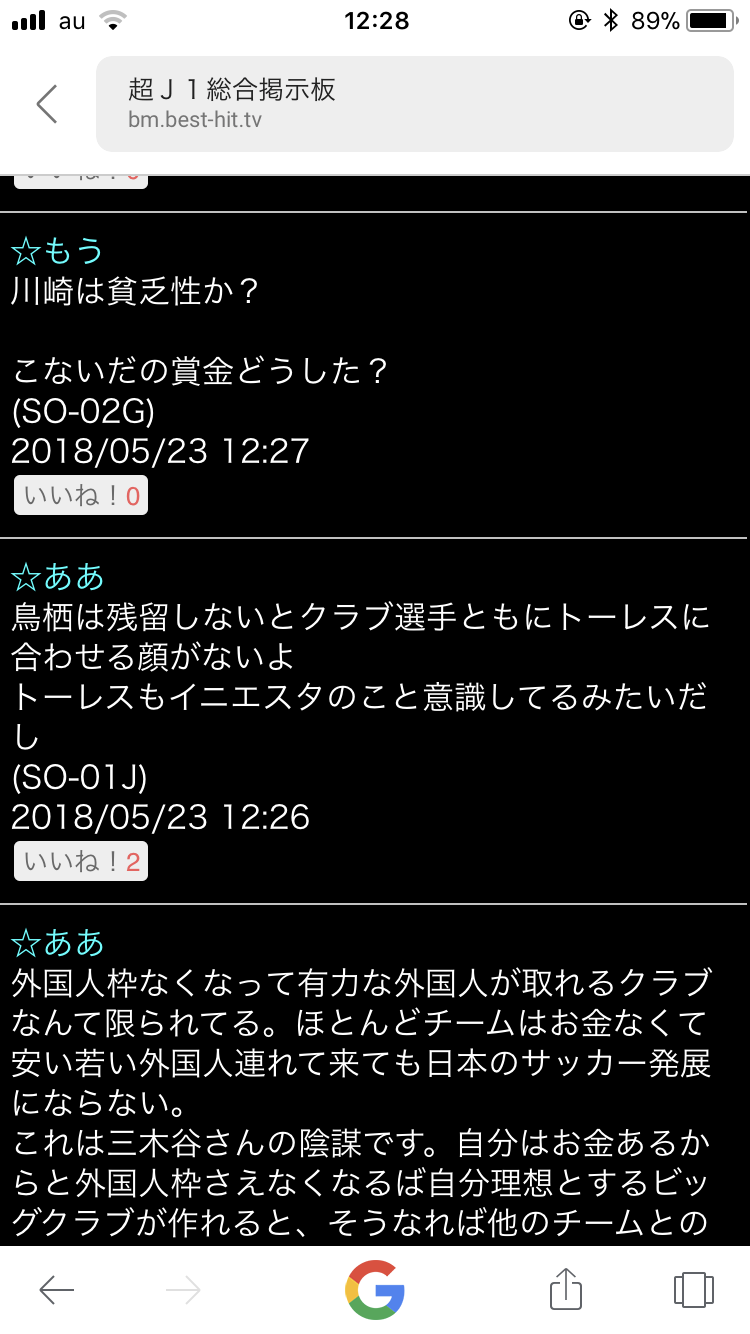750x1334 pixels.
Task: Open the tabs overview icon
Action: pyautogui.click(x=694, y=1289)
